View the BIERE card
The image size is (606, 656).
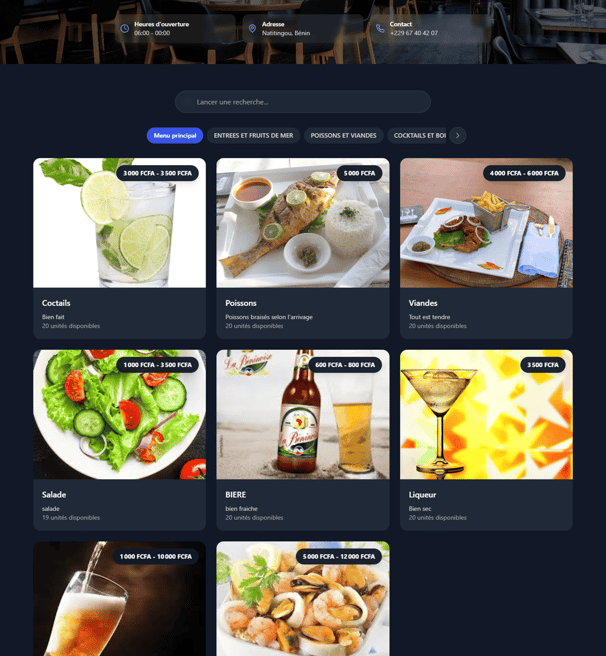pos(302,440)
